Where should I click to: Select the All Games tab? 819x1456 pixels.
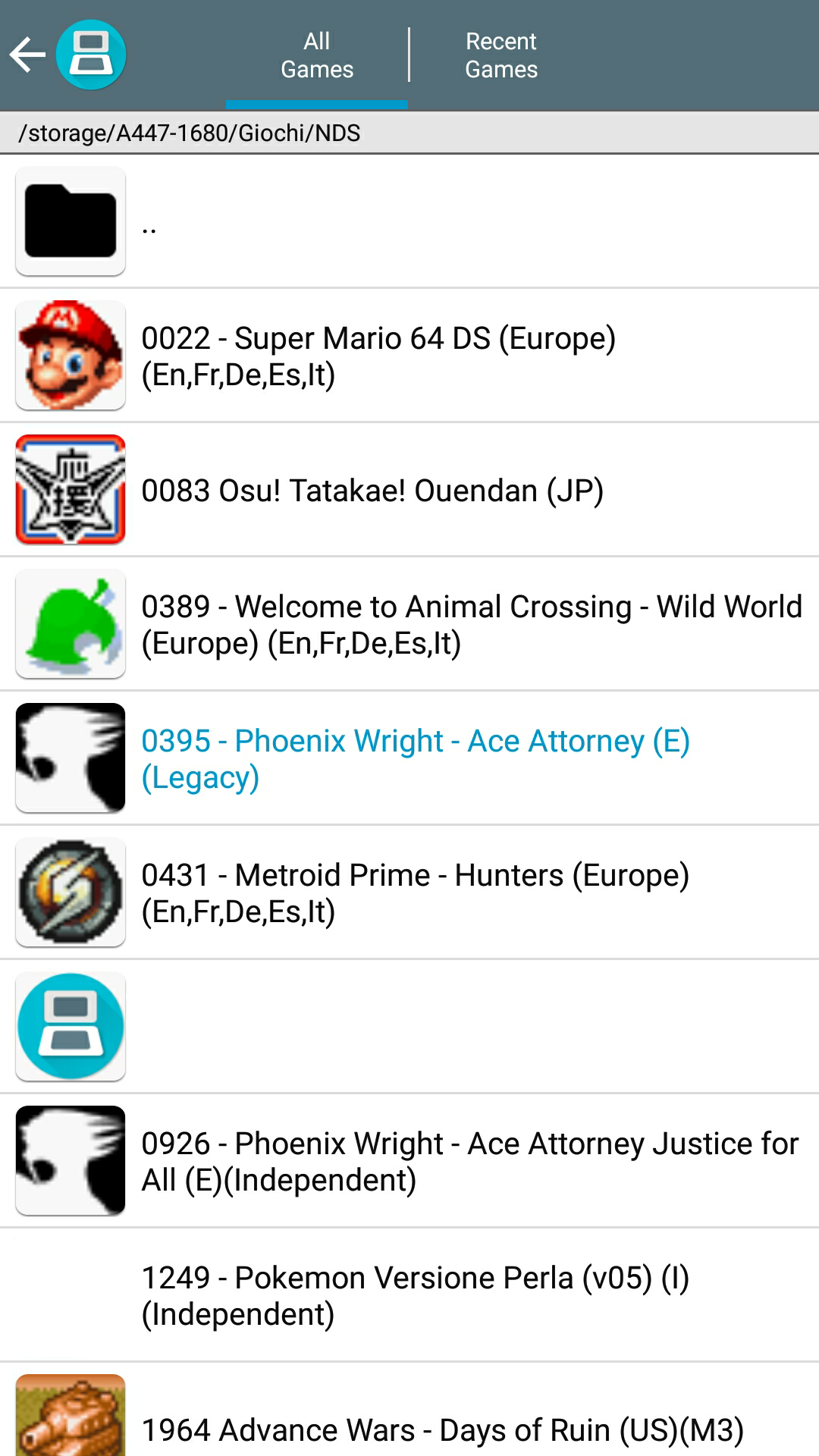[x=317, y=55]
